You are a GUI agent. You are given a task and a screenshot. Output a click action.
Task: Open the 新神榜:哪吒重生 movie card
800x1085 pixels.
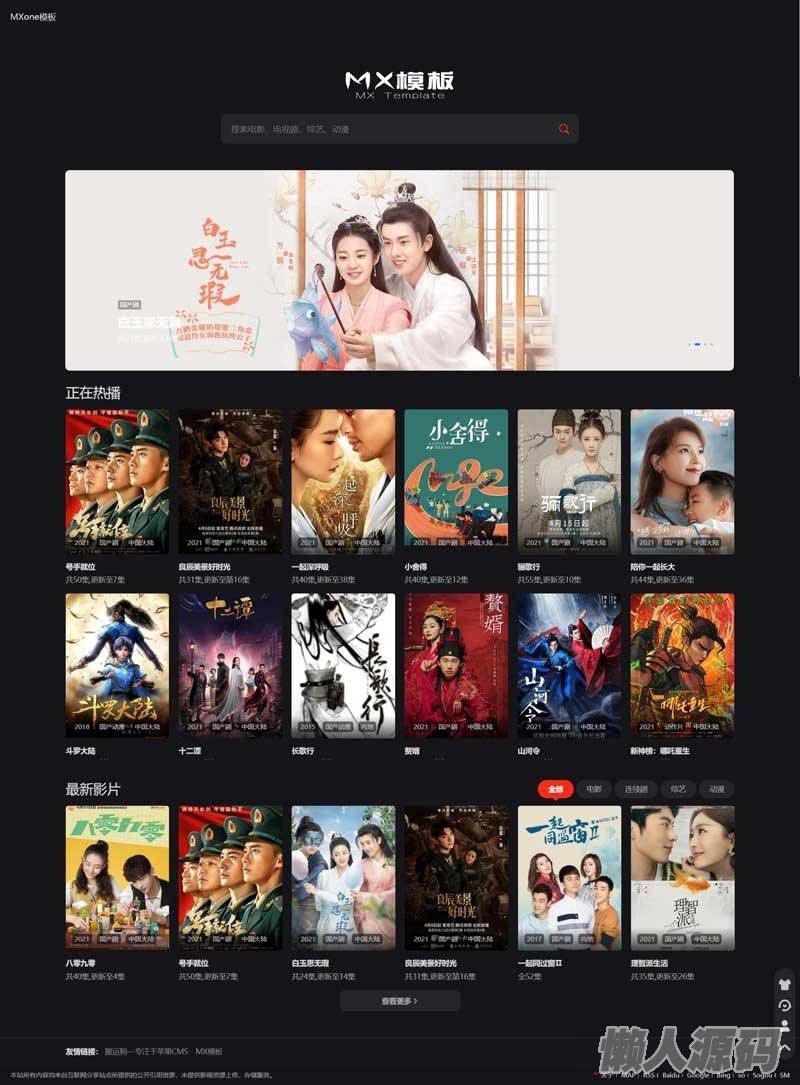pos(682,666)
